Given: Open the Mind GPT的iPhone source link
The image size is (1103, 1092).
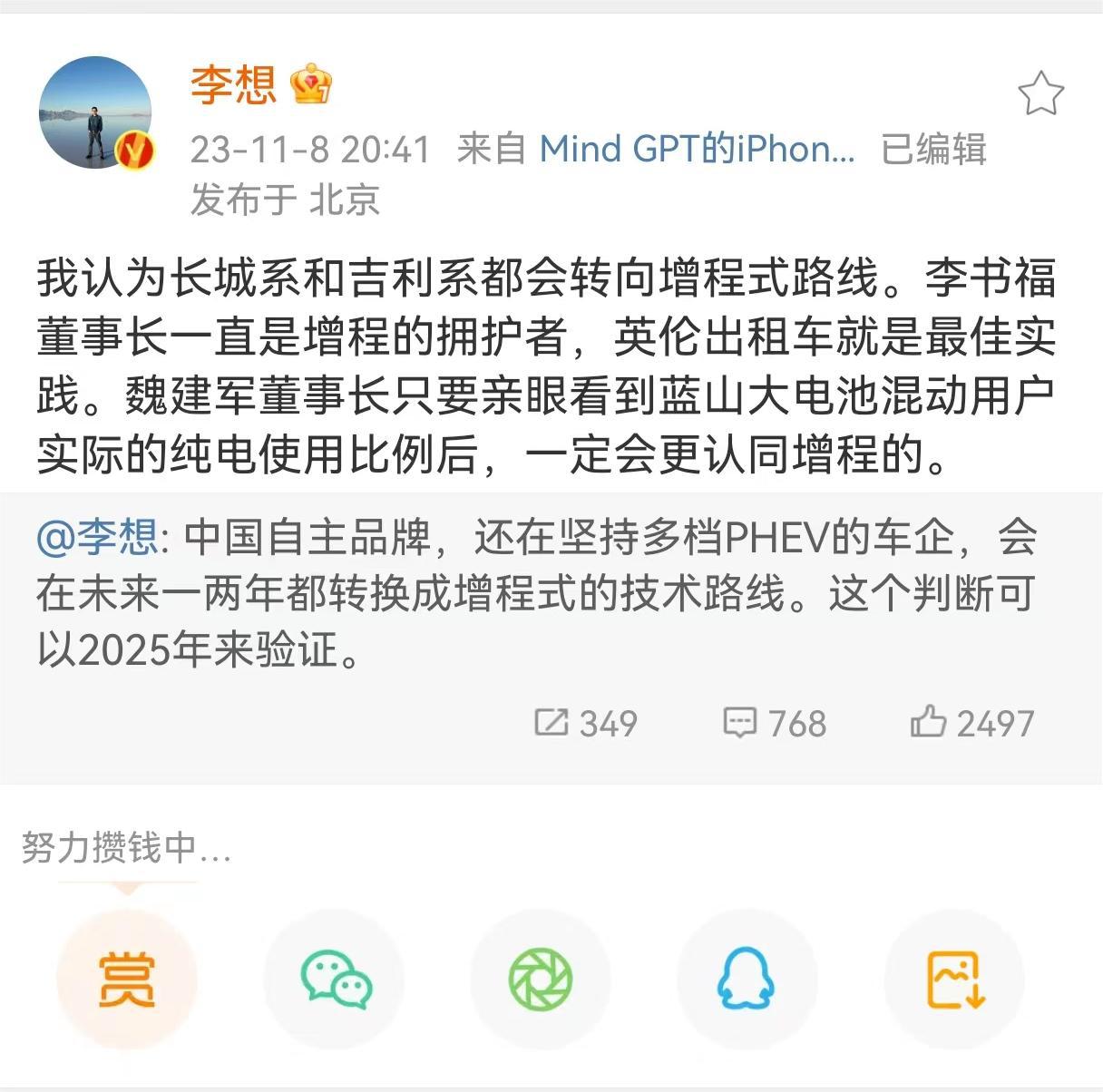Looking at the screenshot, I should click(x=697, y=149).
